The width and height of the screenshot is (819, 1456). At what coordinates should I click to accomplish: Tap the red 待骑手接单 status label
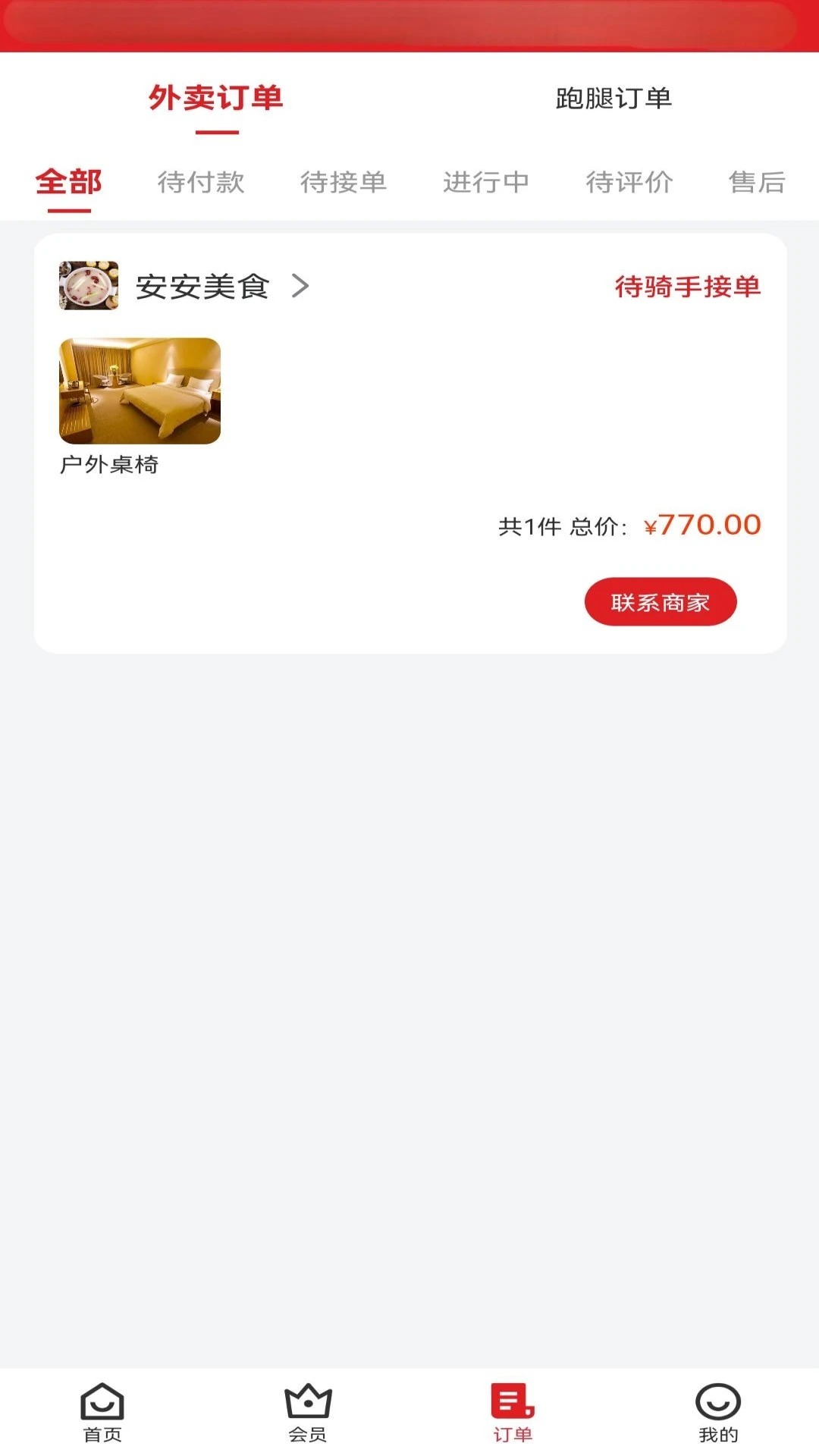(689, 287)
